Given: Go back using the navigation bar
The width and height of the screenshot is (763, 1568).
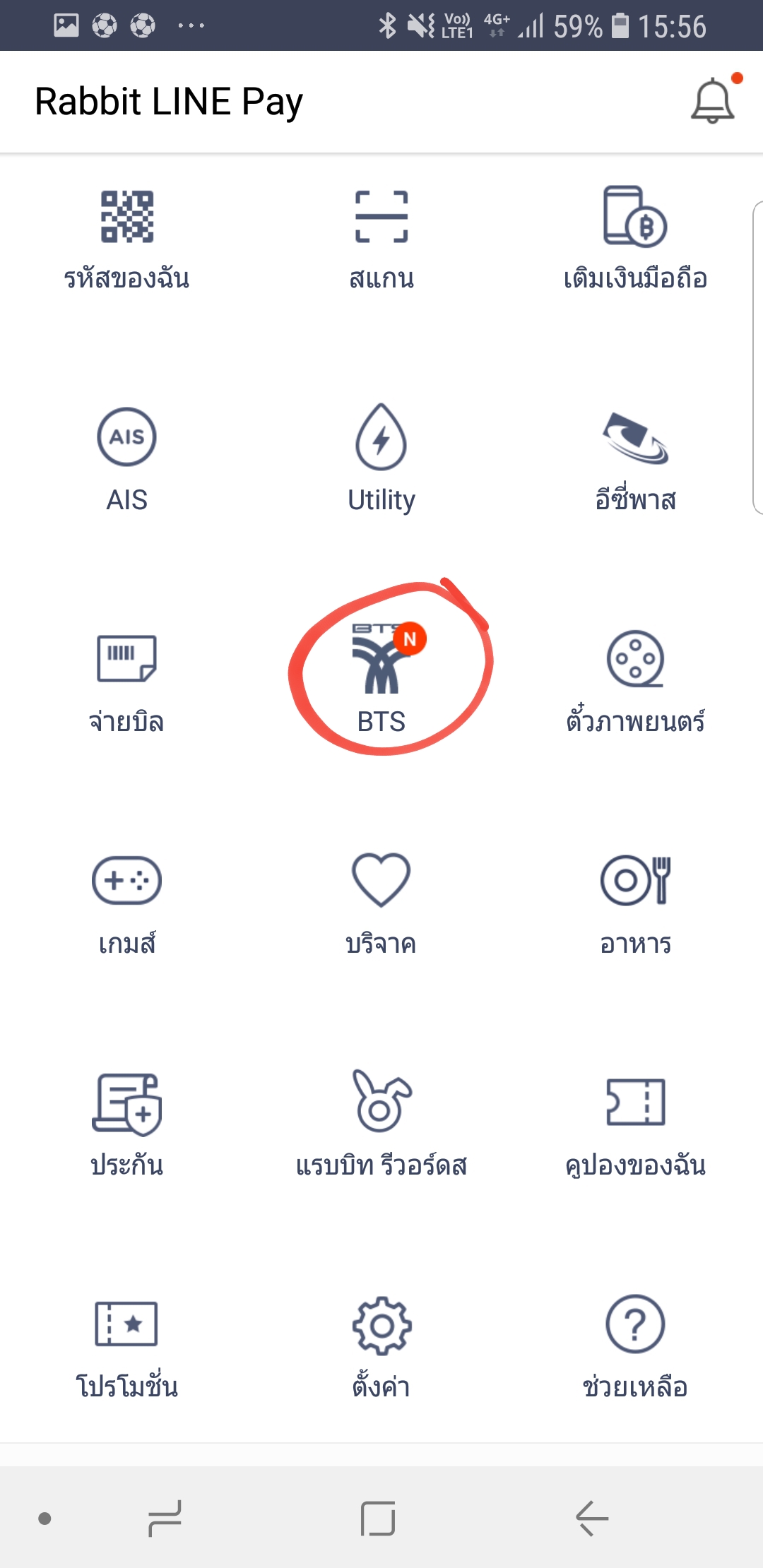Looking at the screenshot, I should [x=592, y=1518].
